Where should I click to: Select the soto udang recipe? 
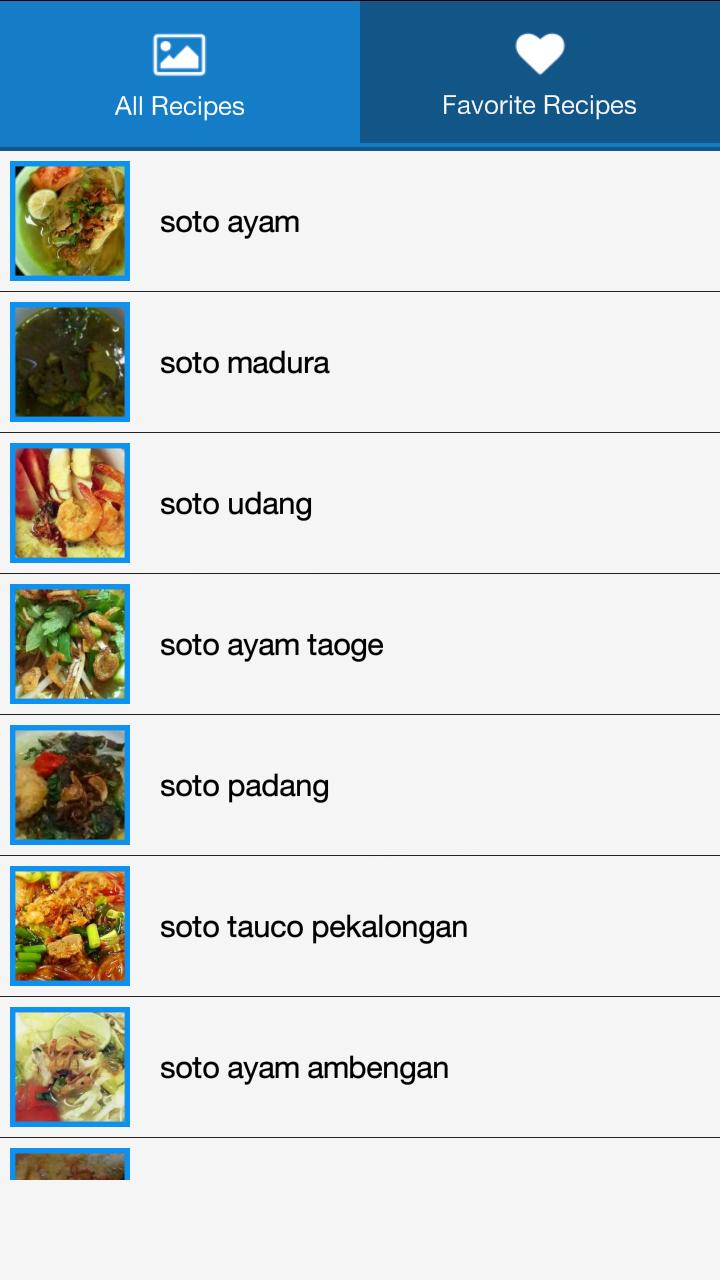point(360,503)
